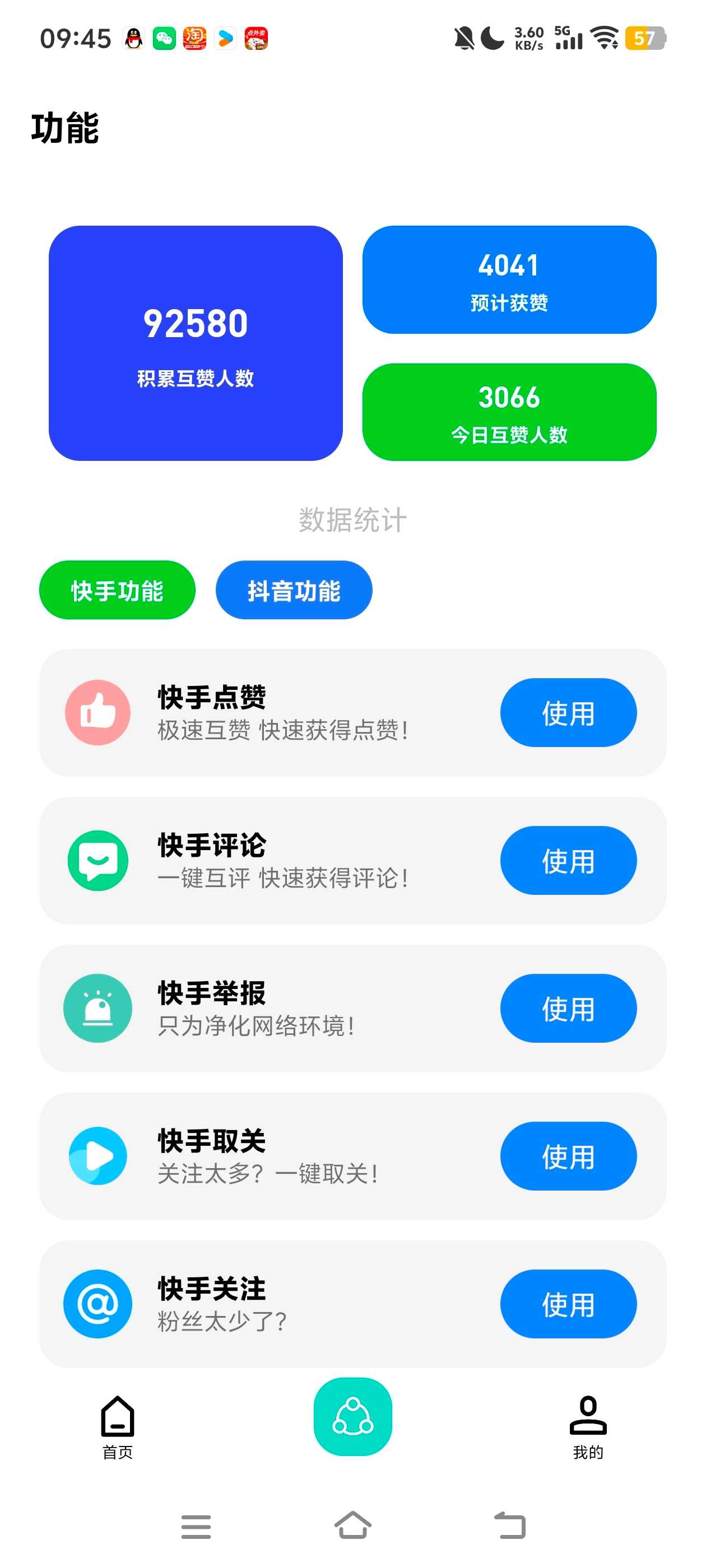The height and width of the screenshot is (1568, 706).
Task: Select the 快手取关 play icon
Action: 97,1156
